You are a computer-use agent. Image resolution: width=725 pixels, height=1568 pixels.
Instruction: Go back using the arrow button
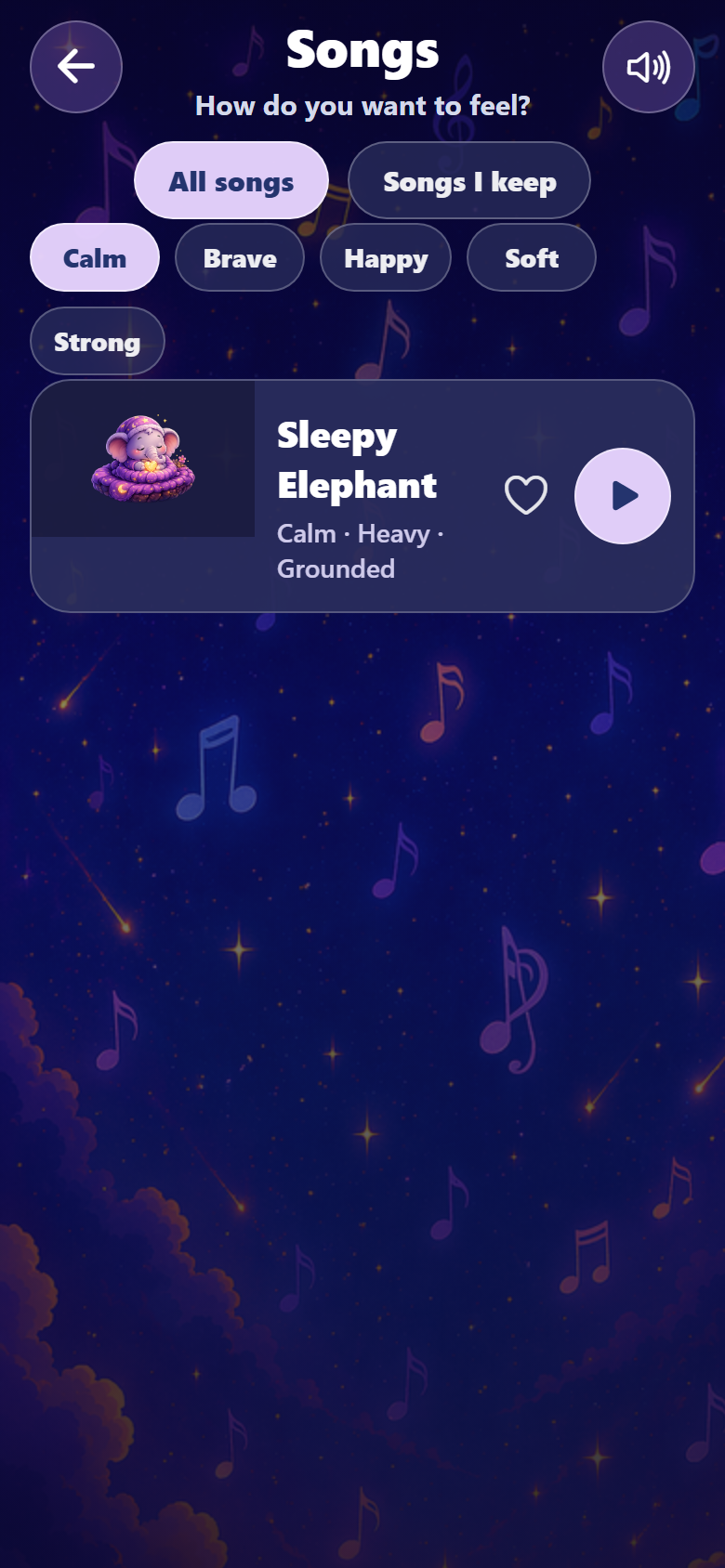76,67
